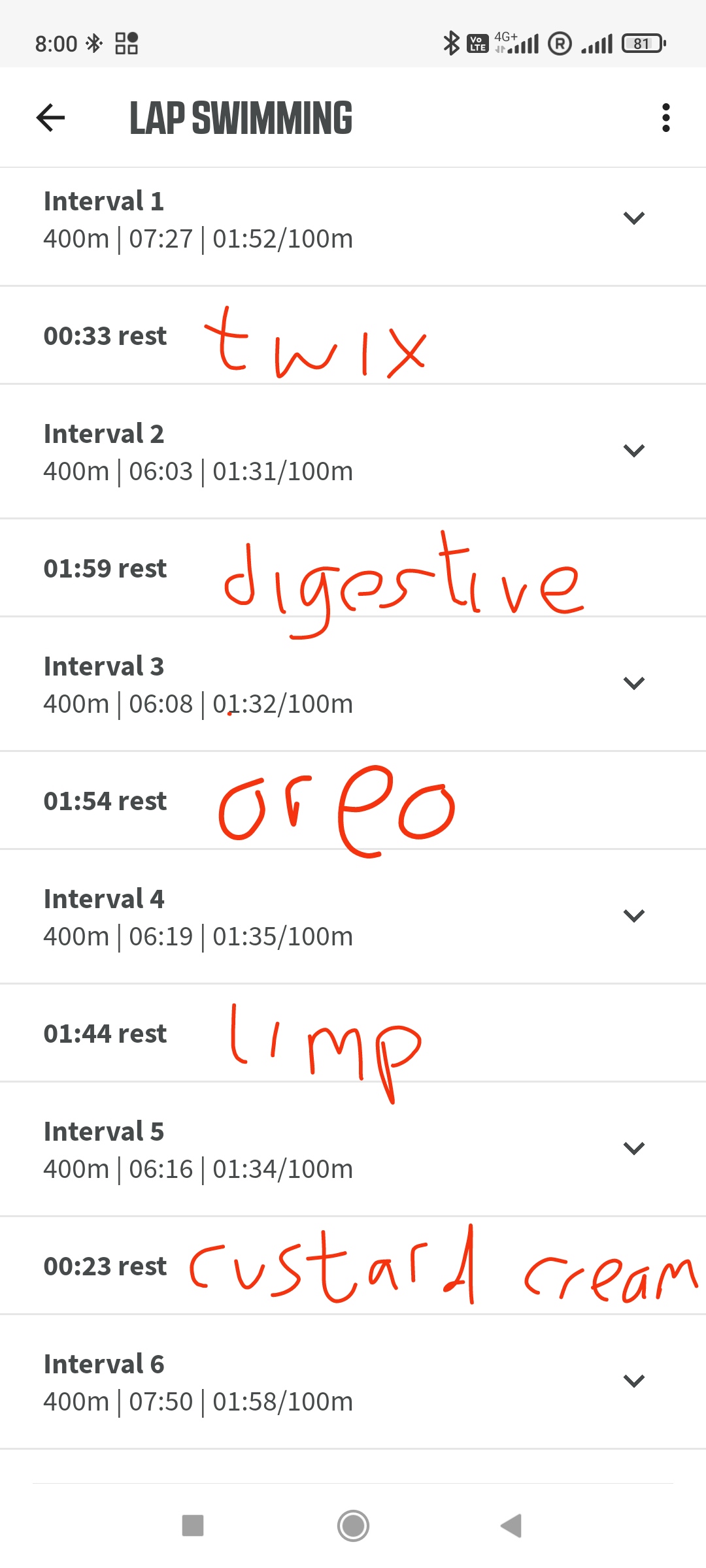Tap the system home button
Viewport: 706px width, 1568px height.
coord(353,1526)
